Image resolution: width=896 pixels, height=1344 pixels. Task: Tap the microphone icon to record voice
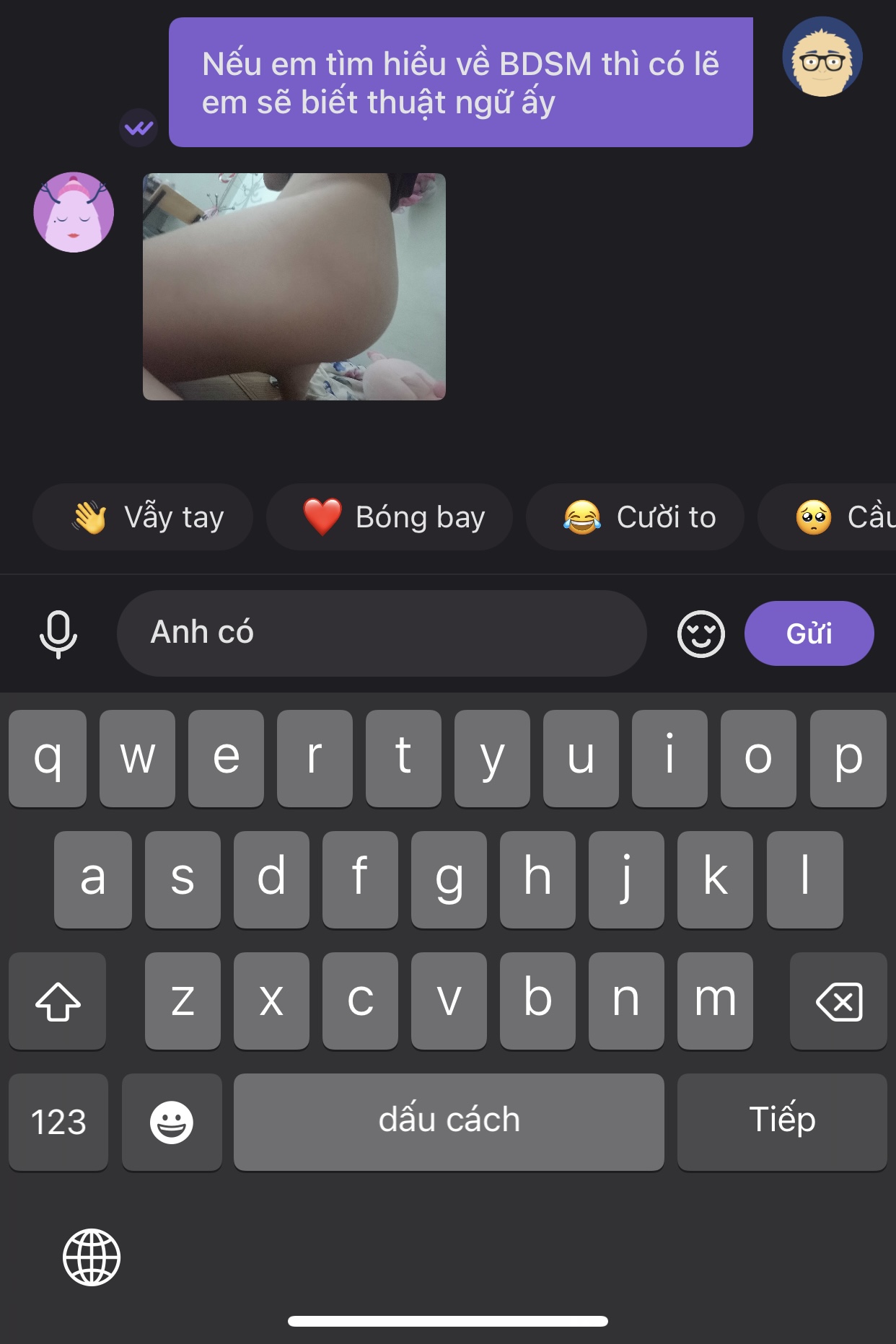58,634
